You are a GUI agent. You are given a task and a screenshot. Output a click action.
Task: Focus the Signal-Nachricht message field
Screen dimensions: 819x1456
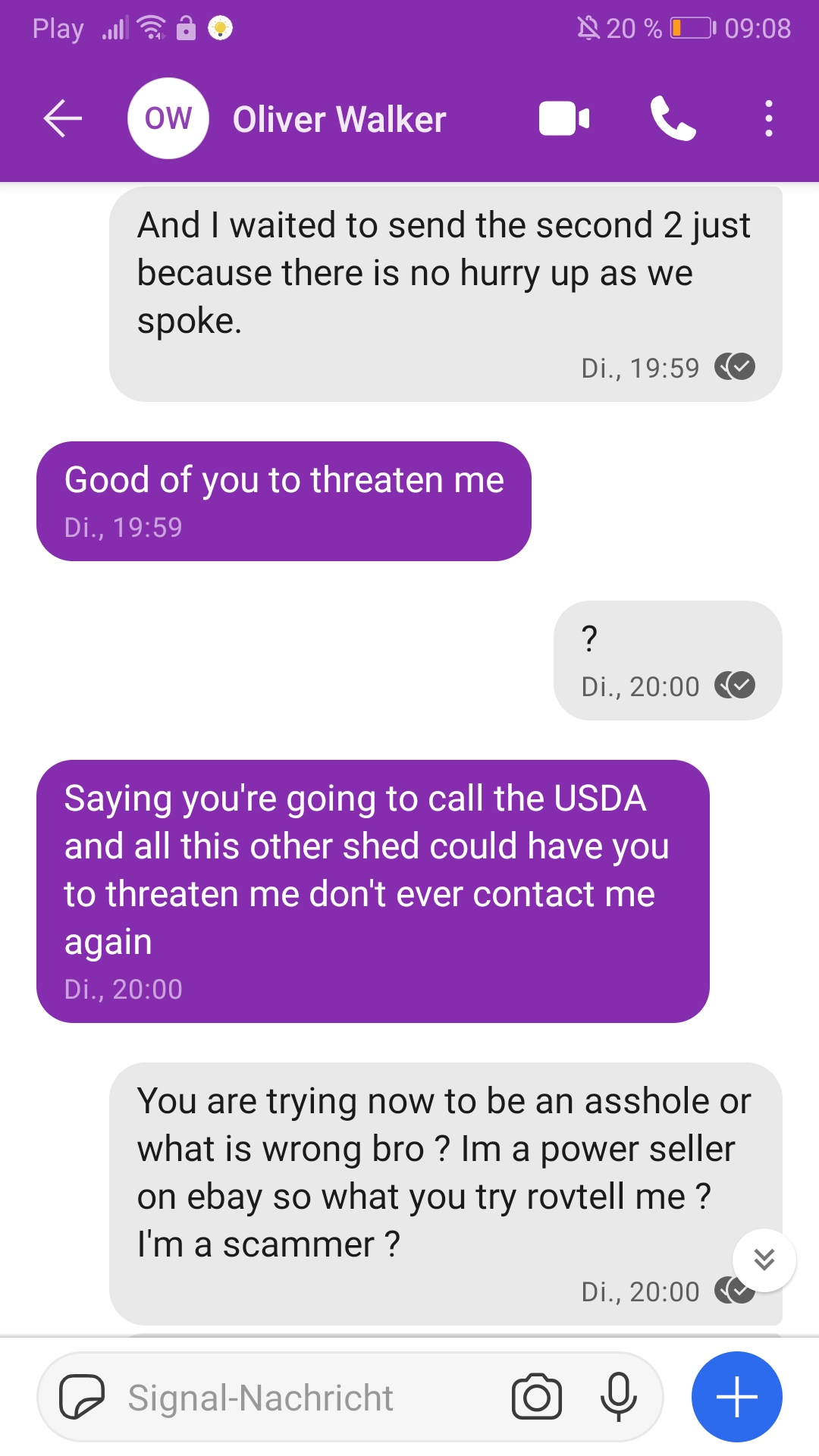point(303,1397)
